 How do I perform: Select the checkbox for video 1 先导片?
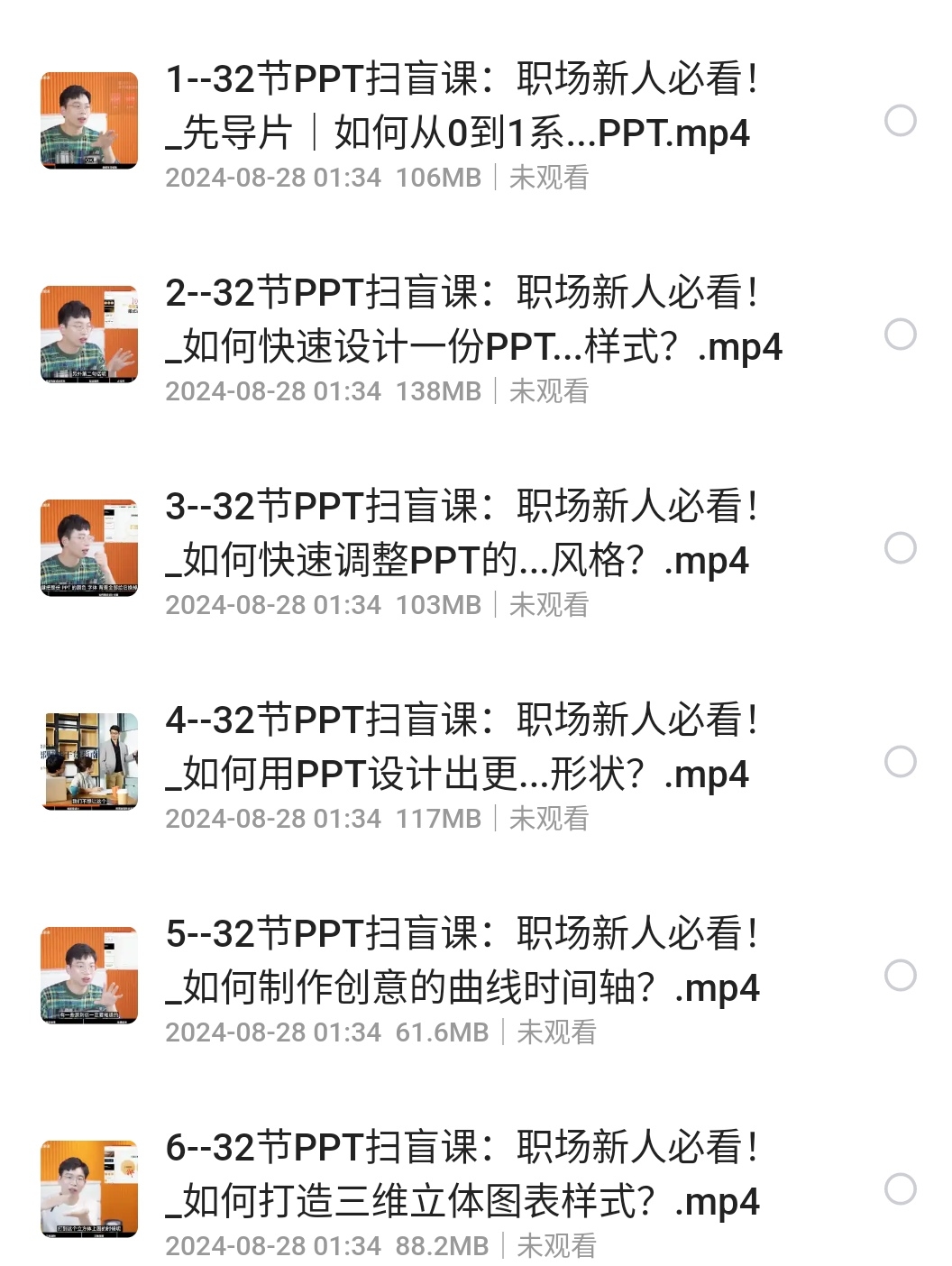click(900, 121)
